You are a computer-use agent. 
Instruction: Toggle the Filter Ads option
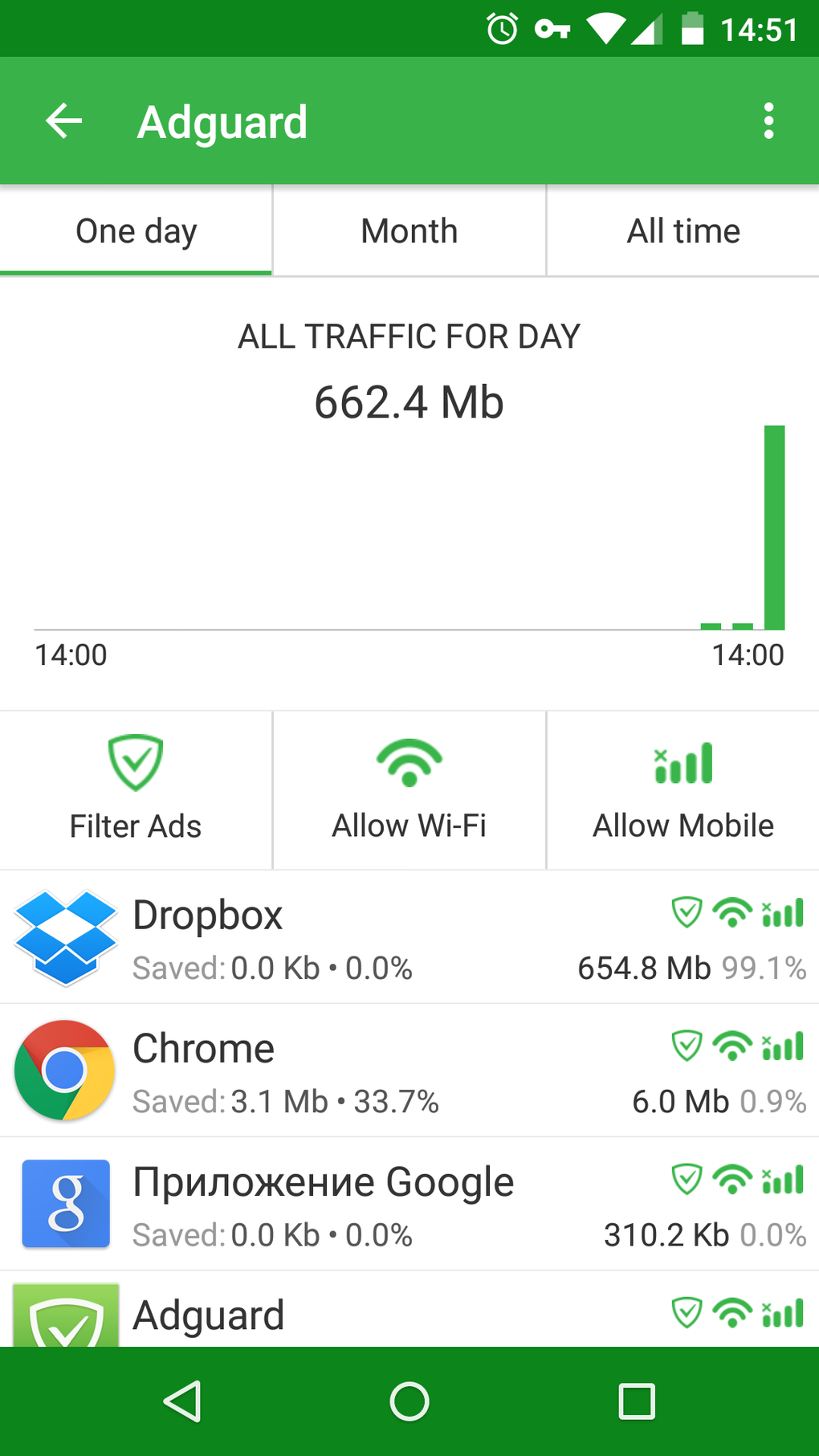click(136, 789)
